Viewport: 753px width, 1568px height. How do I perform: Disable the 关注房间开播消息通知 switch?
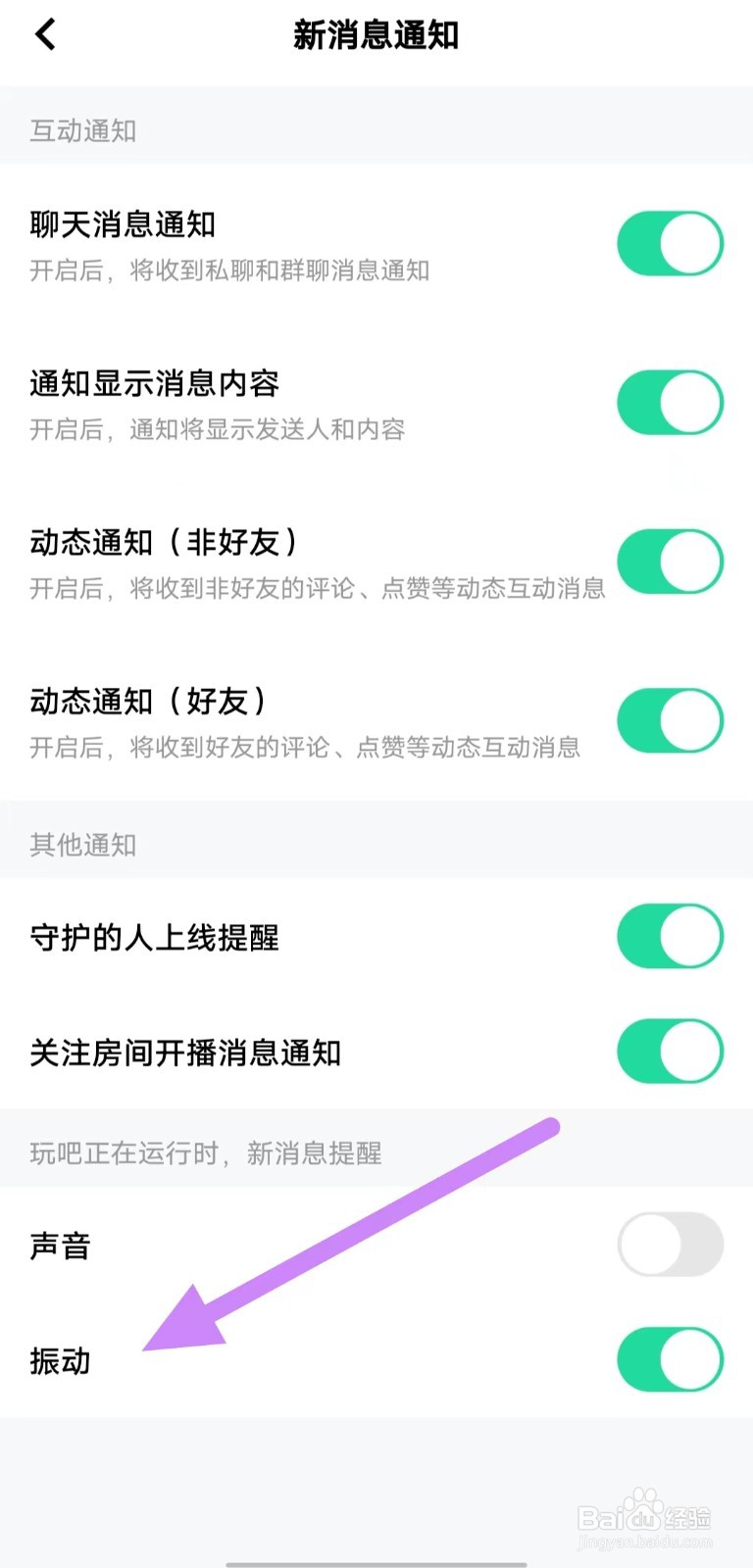point(670,1051)
